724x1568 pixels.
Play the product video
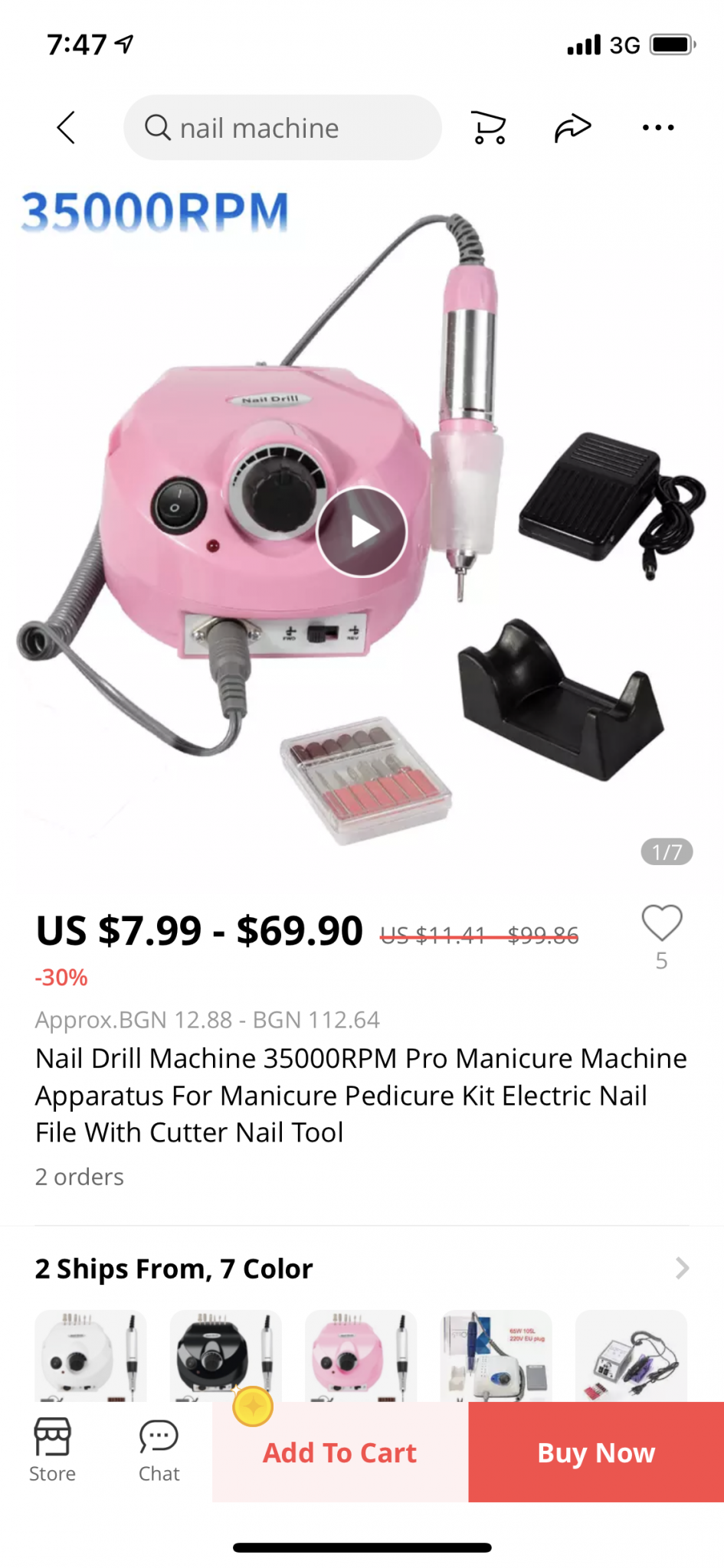click(362, 531)
